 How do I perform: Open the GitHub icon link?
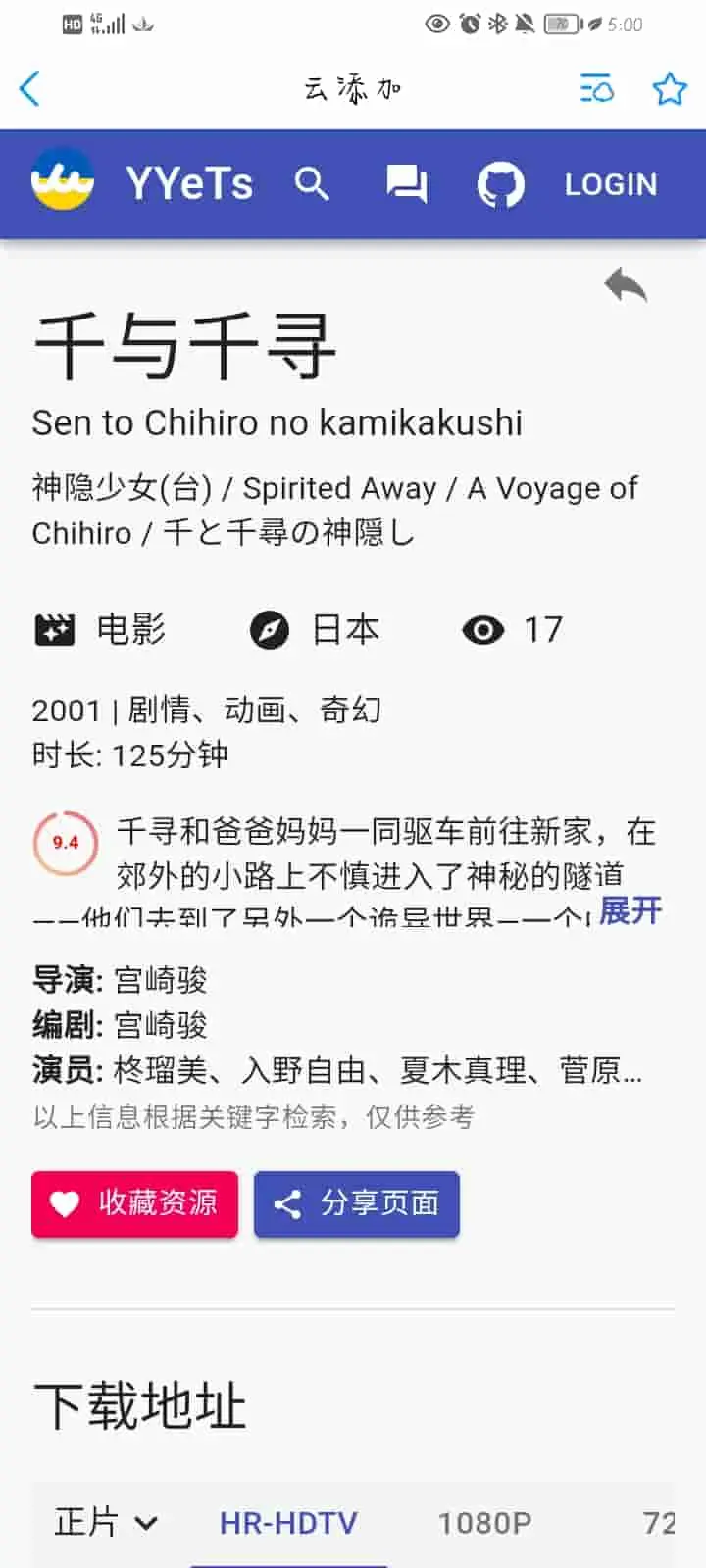click(500, 184)
